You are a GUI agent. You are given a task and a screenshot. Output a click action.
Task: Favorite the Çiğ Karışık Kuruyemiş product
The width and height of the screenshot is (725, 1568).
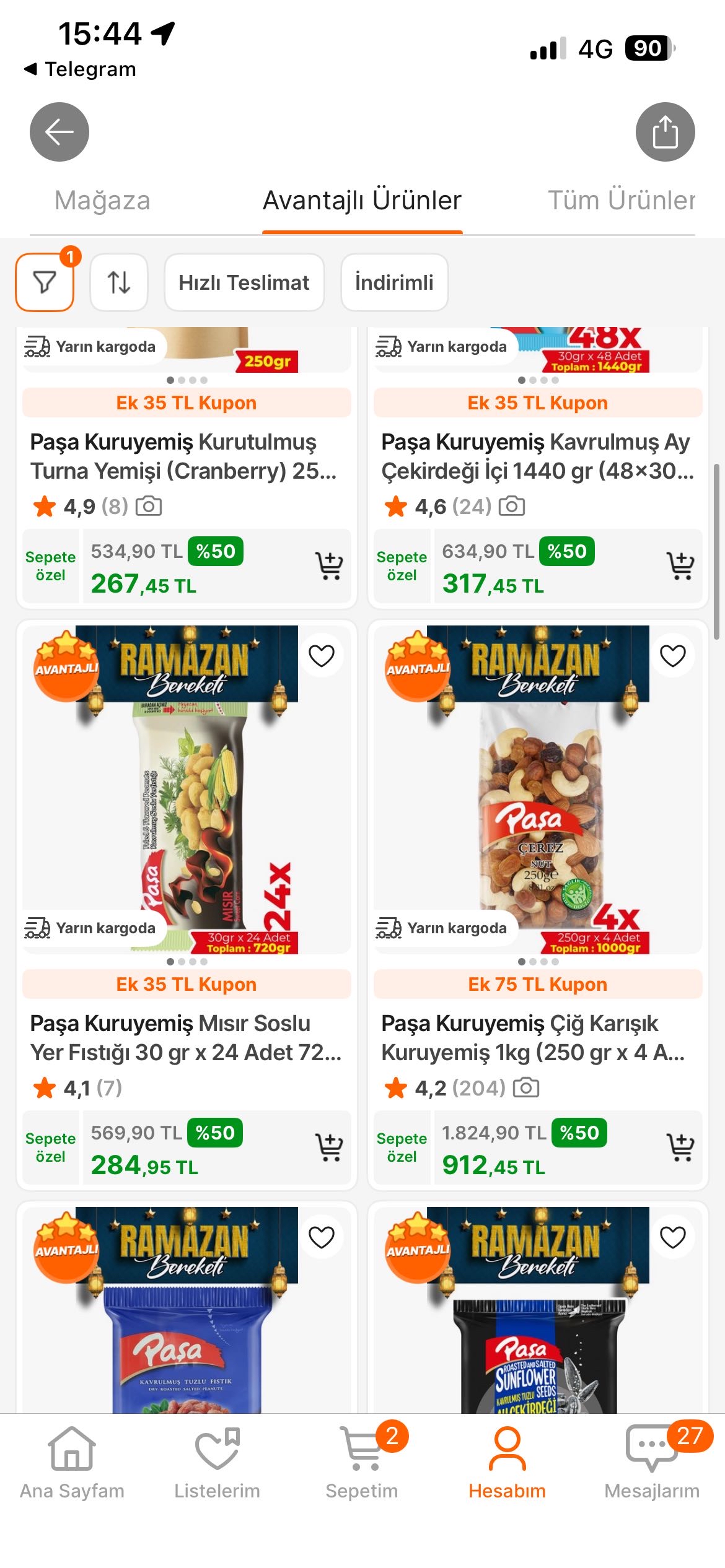click(x=672, y=656)
